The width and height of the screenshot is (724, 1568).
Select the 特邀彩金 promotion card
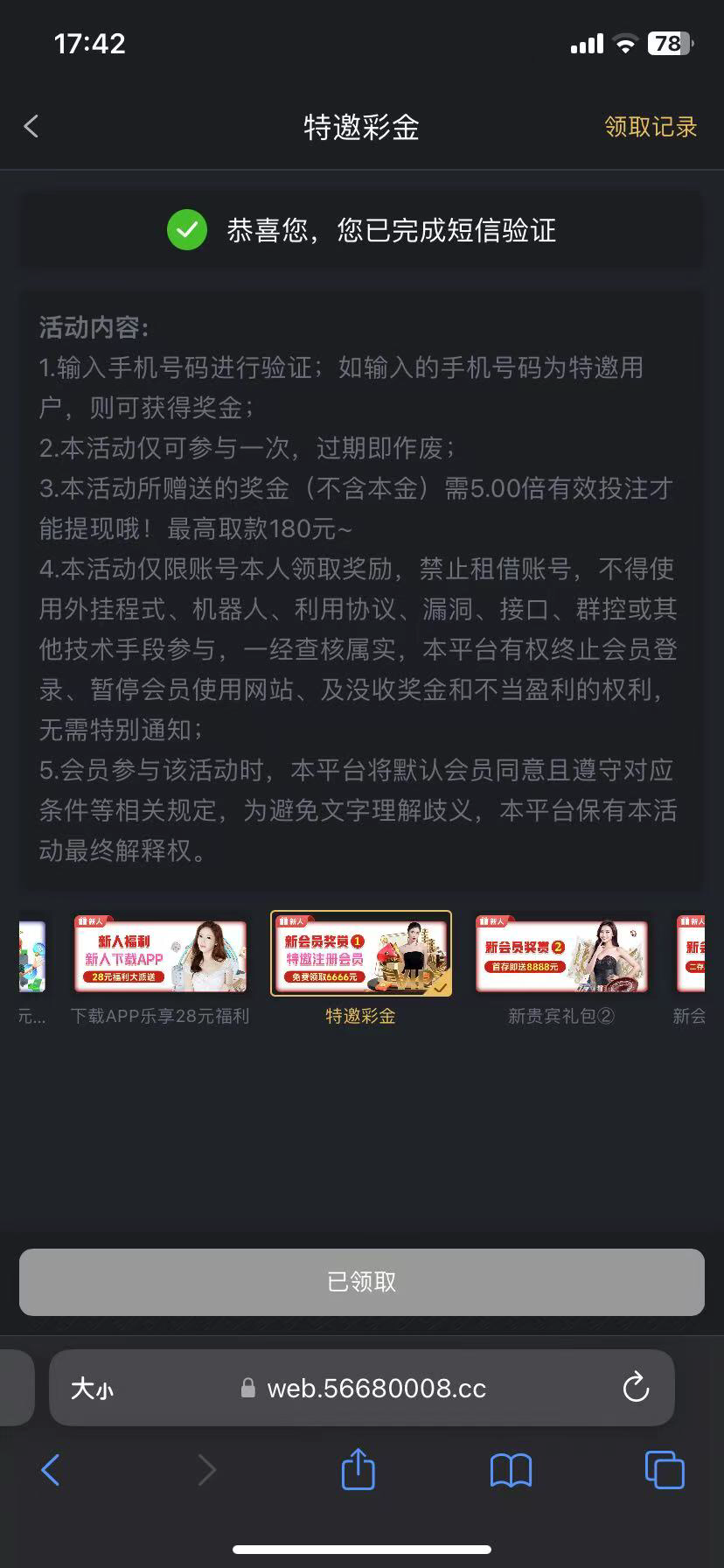click(361, 954)
